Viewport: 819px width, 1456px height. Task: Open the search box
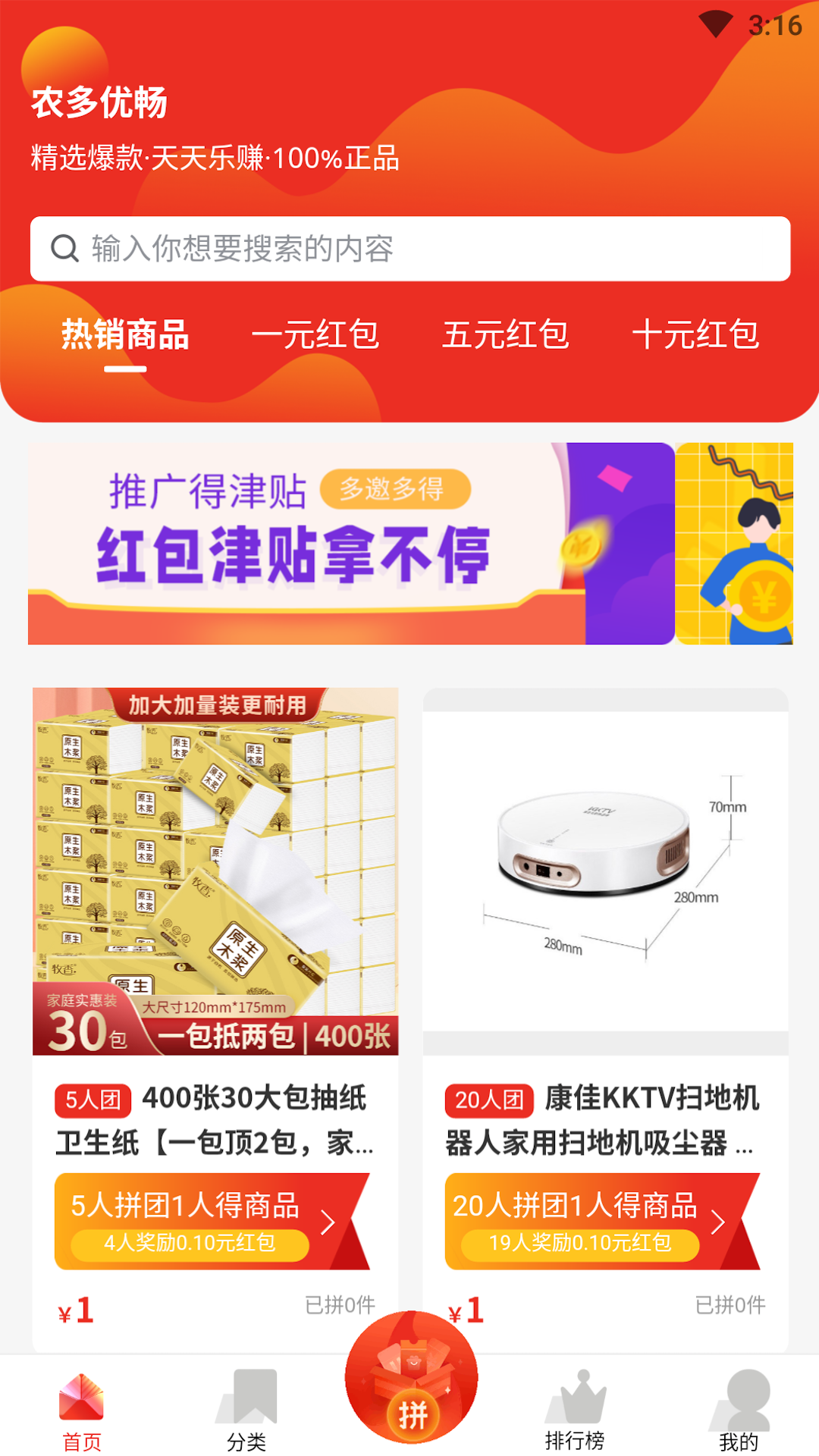(410, 249)
